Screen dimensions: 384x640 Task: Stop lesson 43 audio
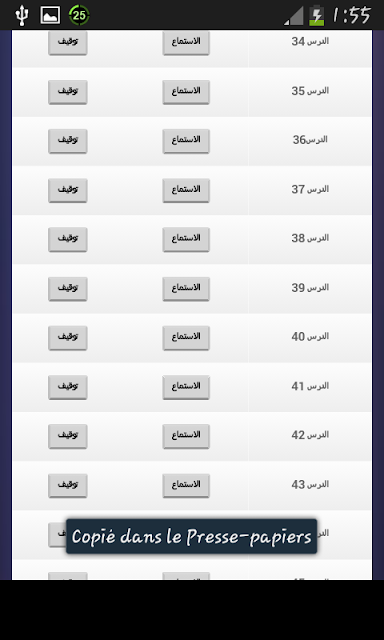(68, 486)
